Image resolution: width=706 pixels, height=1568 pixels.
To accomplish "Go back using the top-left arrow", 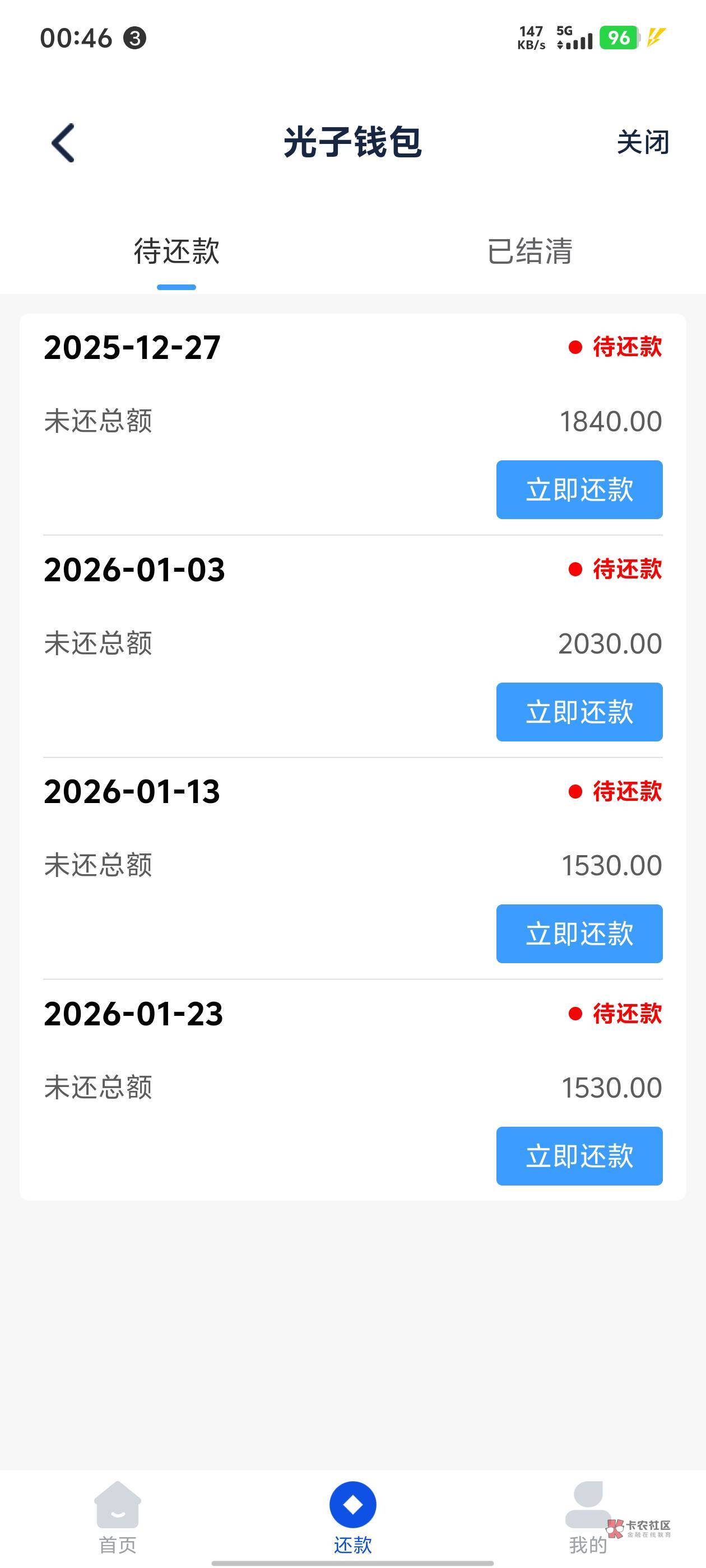I will (x=63, y=143).
